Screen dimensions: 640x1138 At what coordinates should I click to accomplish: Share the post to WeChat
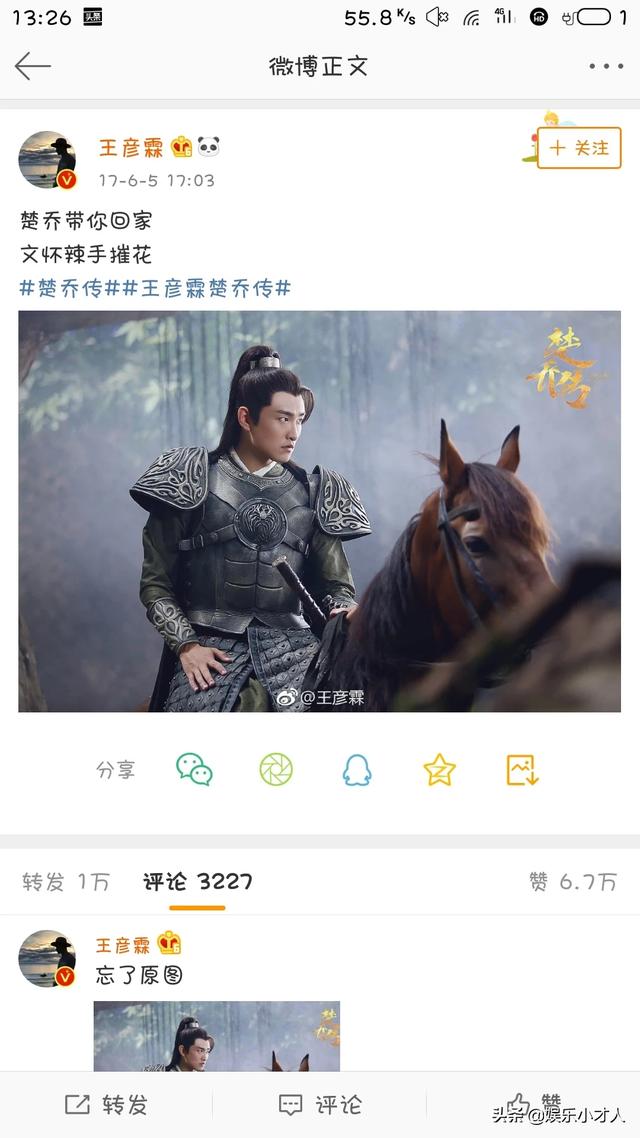(194, 769)
